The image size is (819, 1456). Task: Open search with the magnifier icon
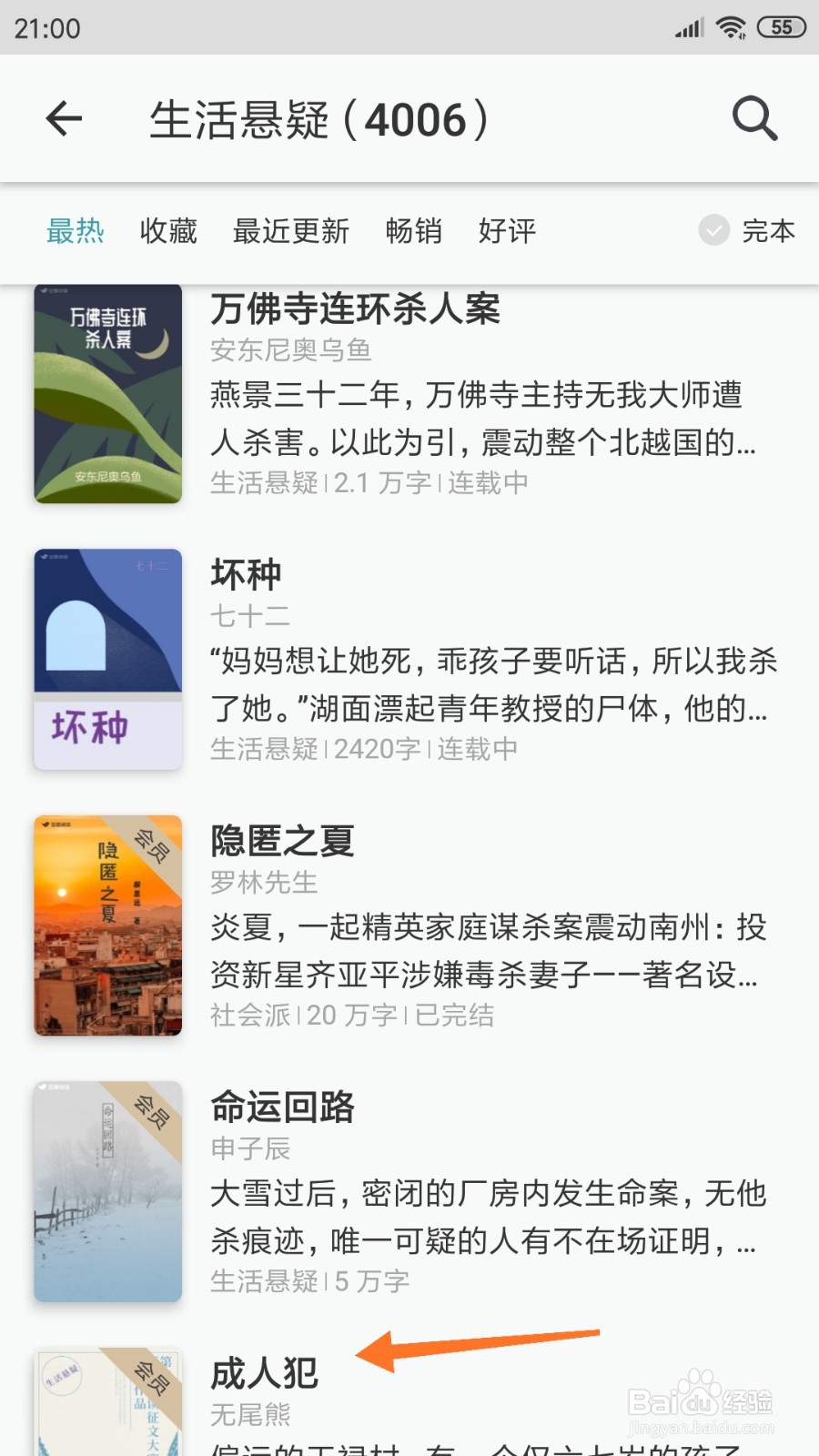pos(754,118)
